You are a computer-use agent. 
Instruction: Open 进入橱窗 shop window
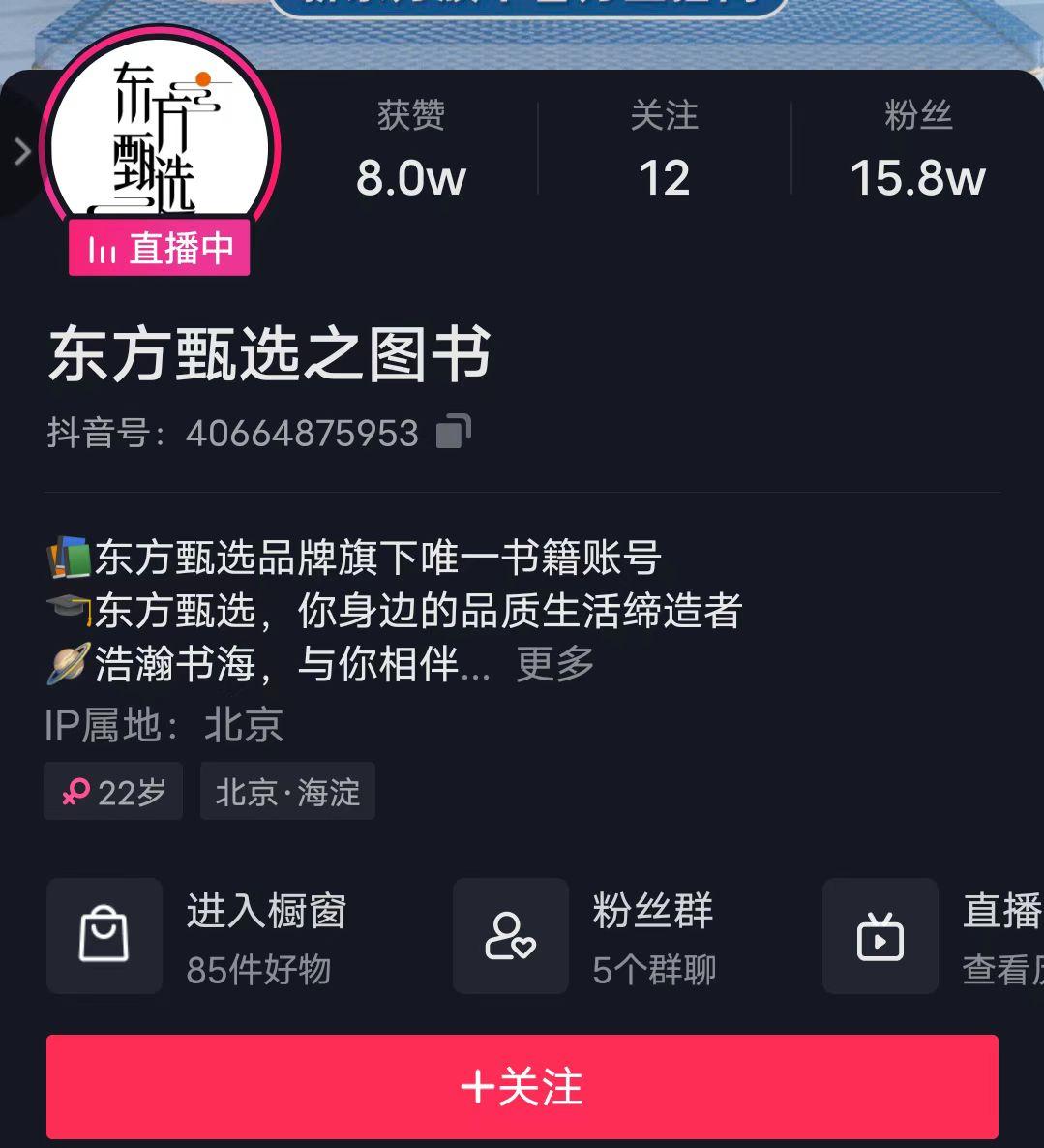[198, 936]
